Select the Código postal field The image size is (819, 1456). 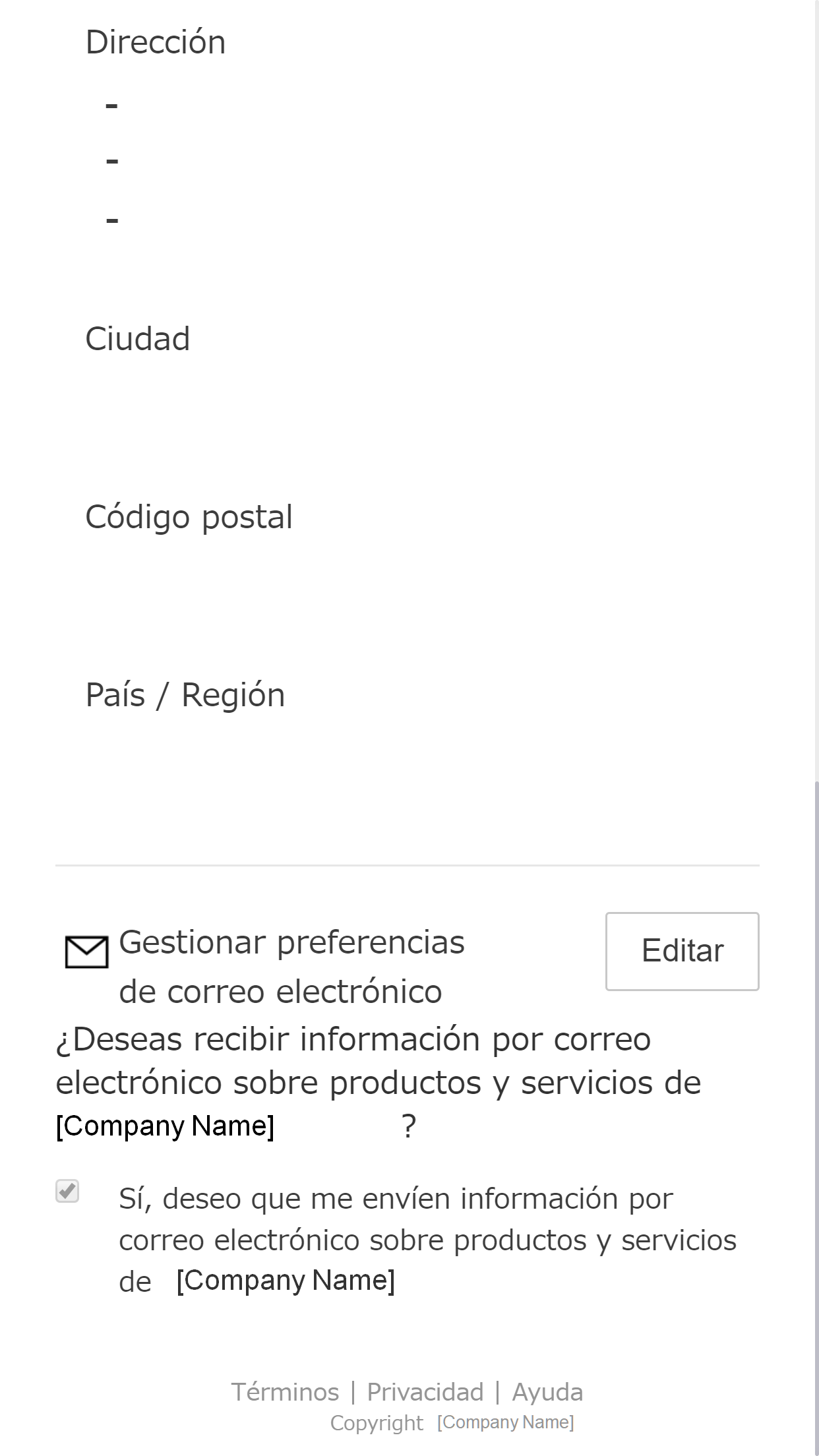pyautogui.click(x=189, y=518)
